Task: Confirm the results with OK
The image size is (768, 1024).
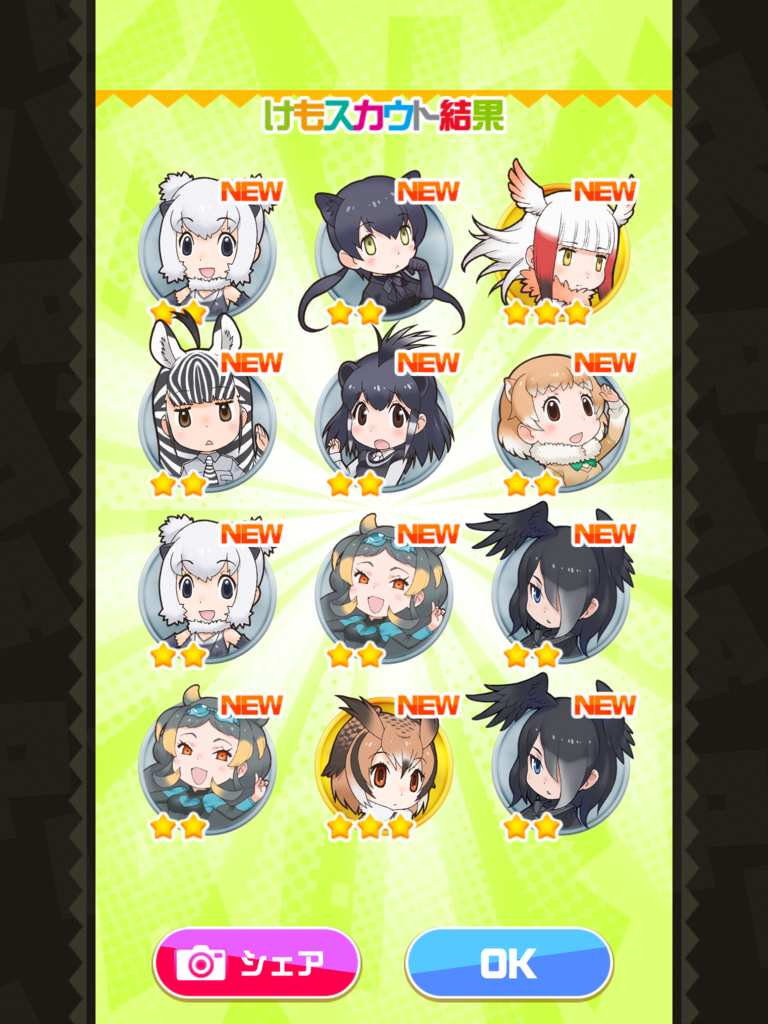Action: (x=509, y=962)
